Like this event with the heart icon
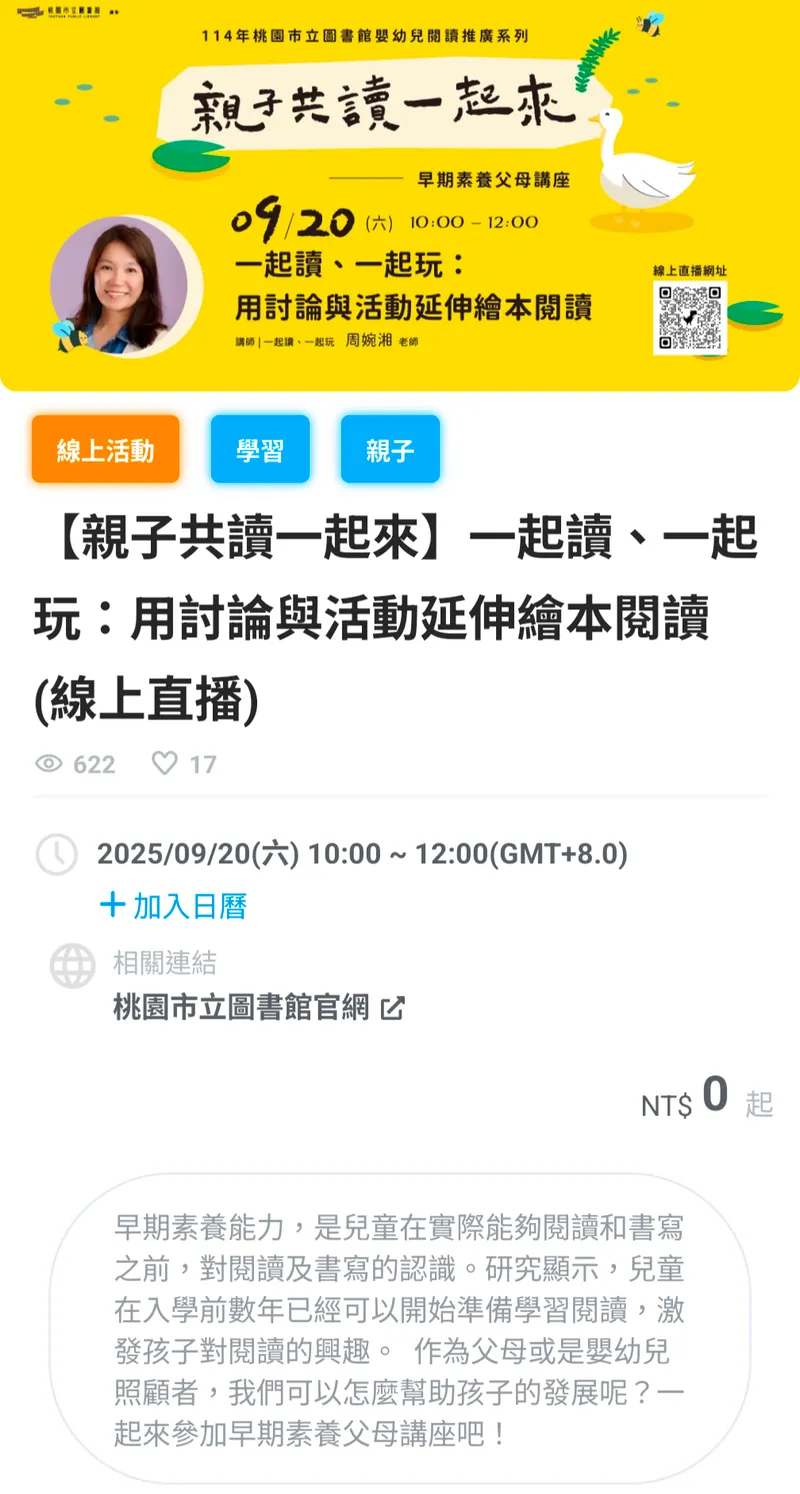This screenshot has width=800, height=1494. (164, 764)
